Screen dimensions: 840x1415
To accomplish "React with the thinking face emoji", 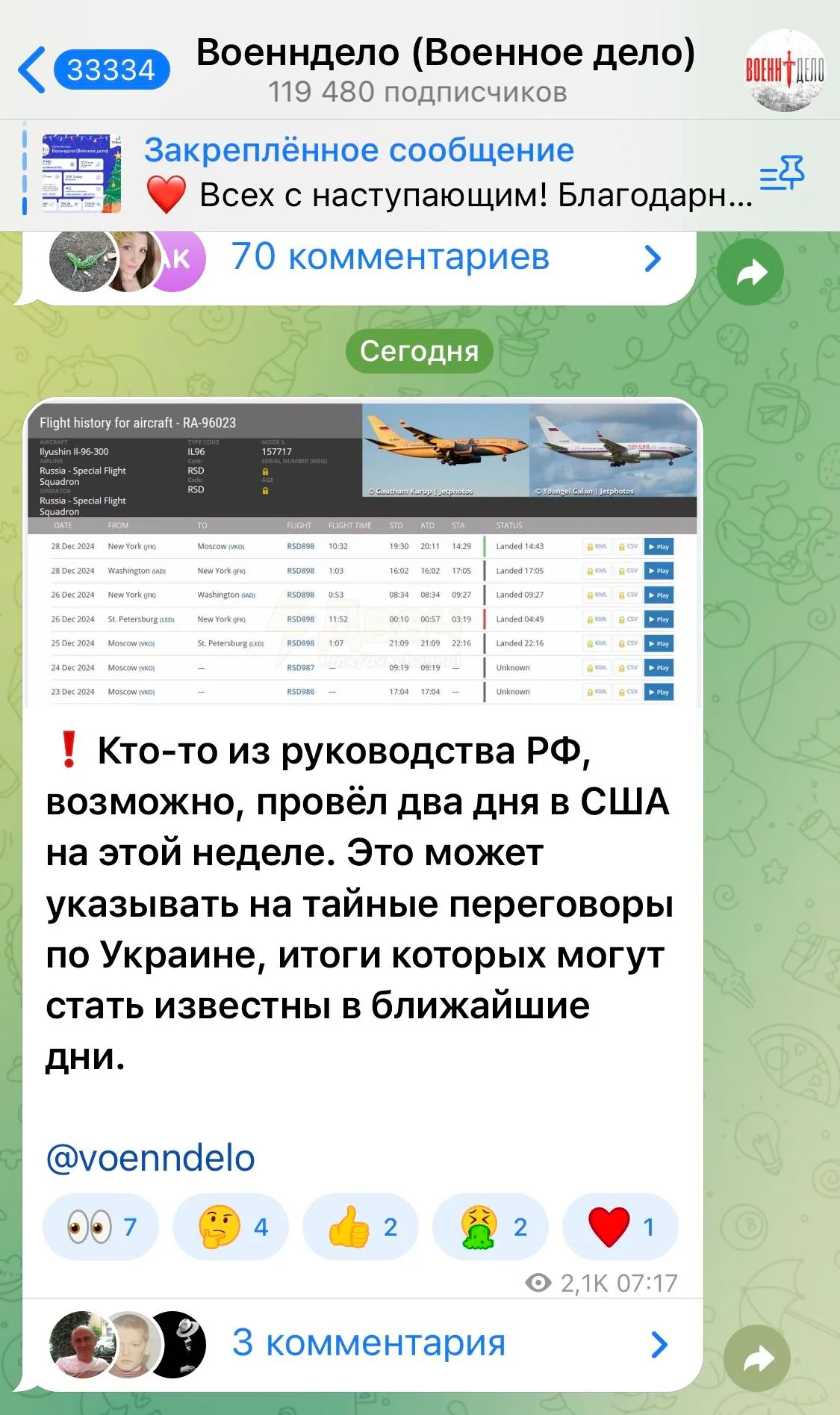I will (x=231, y=1227).
